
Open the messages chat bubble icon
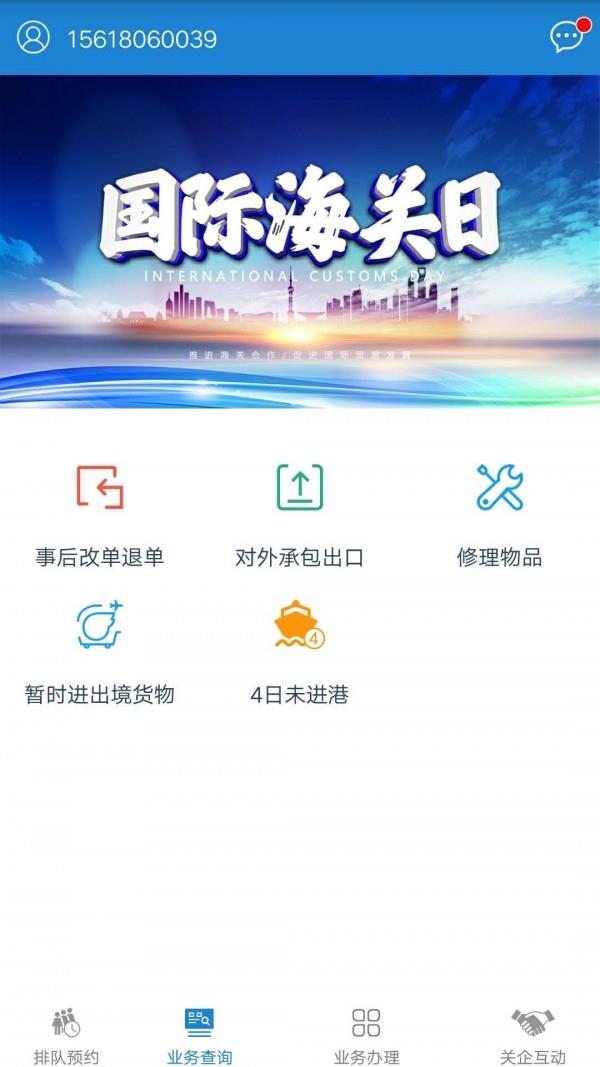coord(567,38)
